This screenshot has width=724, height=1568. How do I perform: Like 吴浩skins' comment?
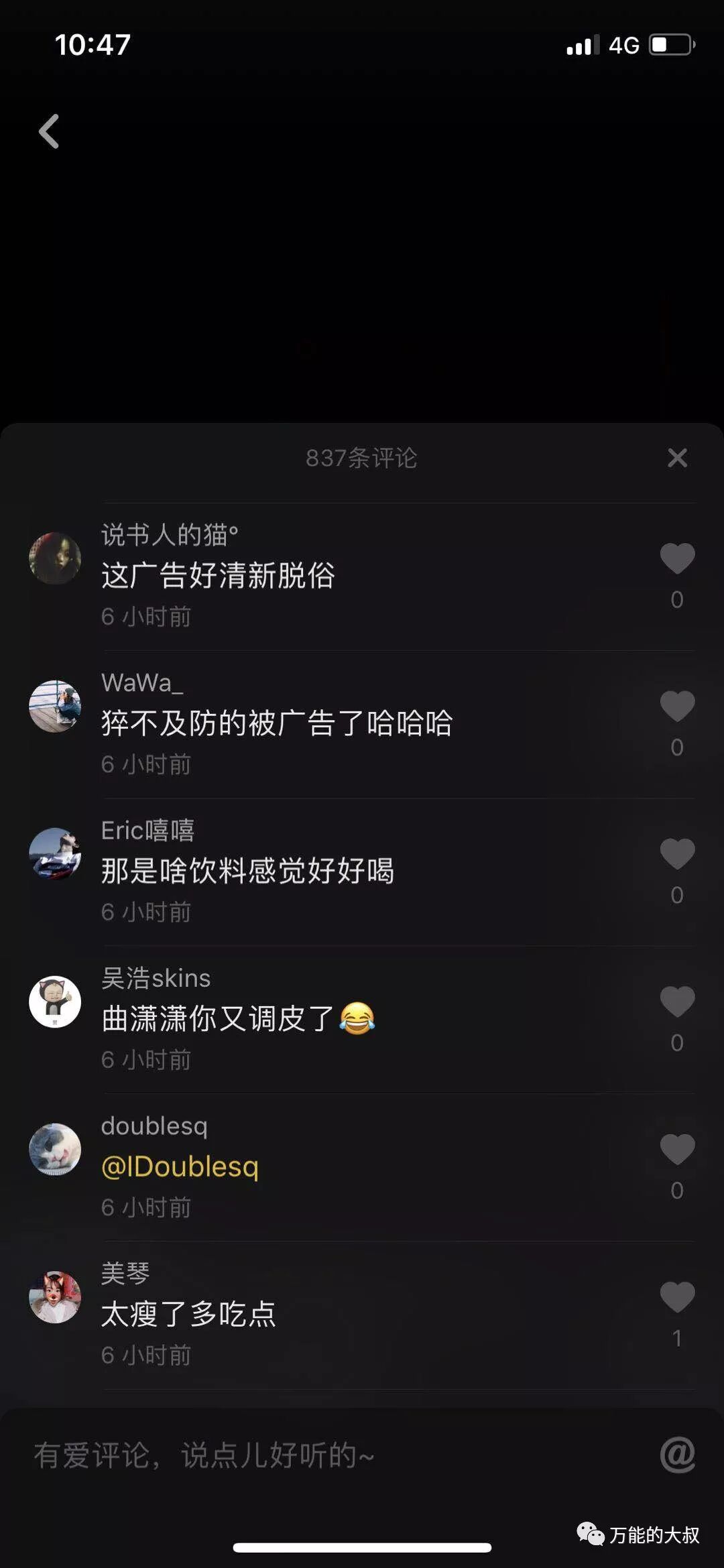677,1002
